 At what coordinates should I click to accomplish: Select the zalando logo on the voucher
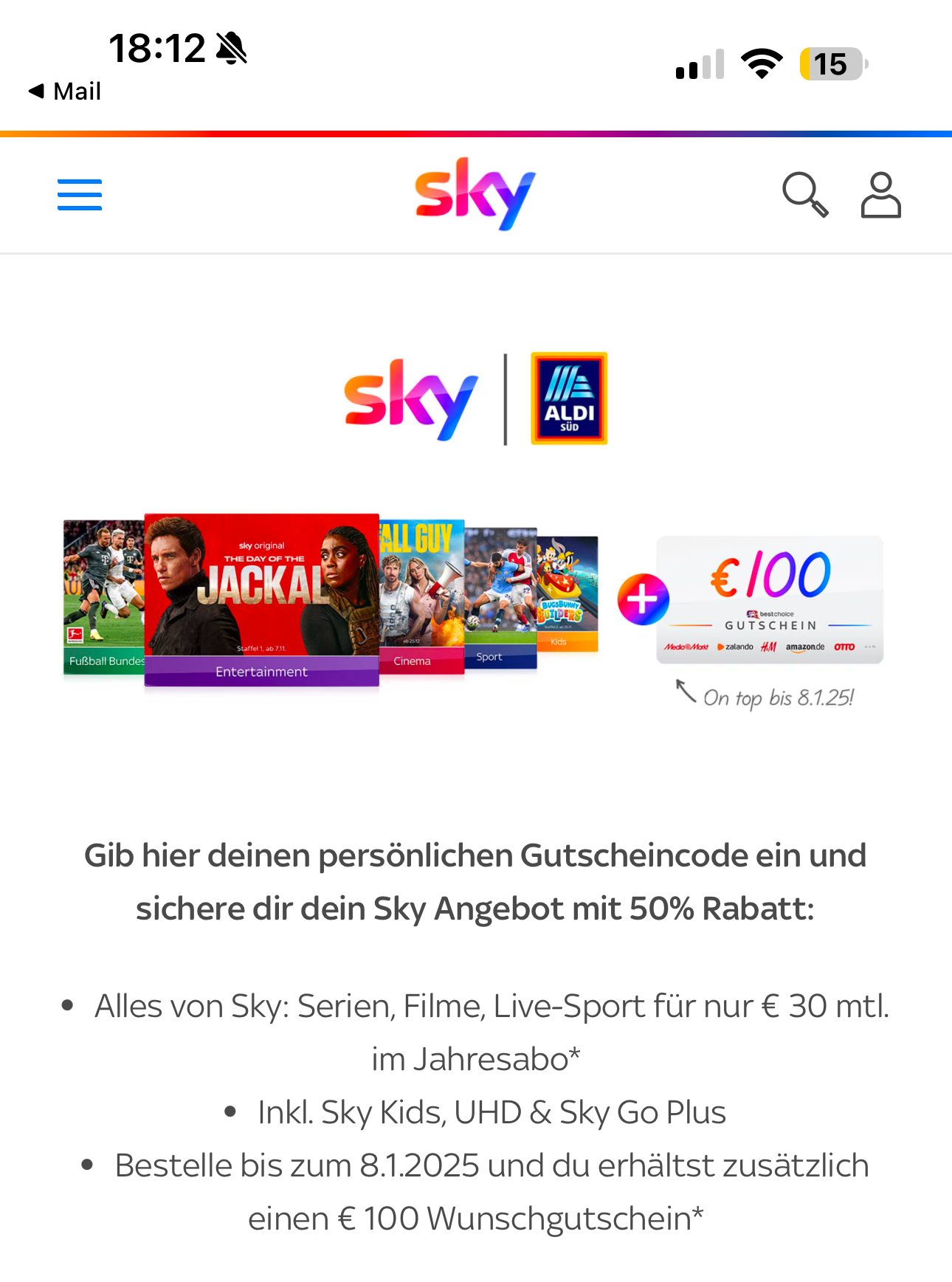tap(735, 647)
